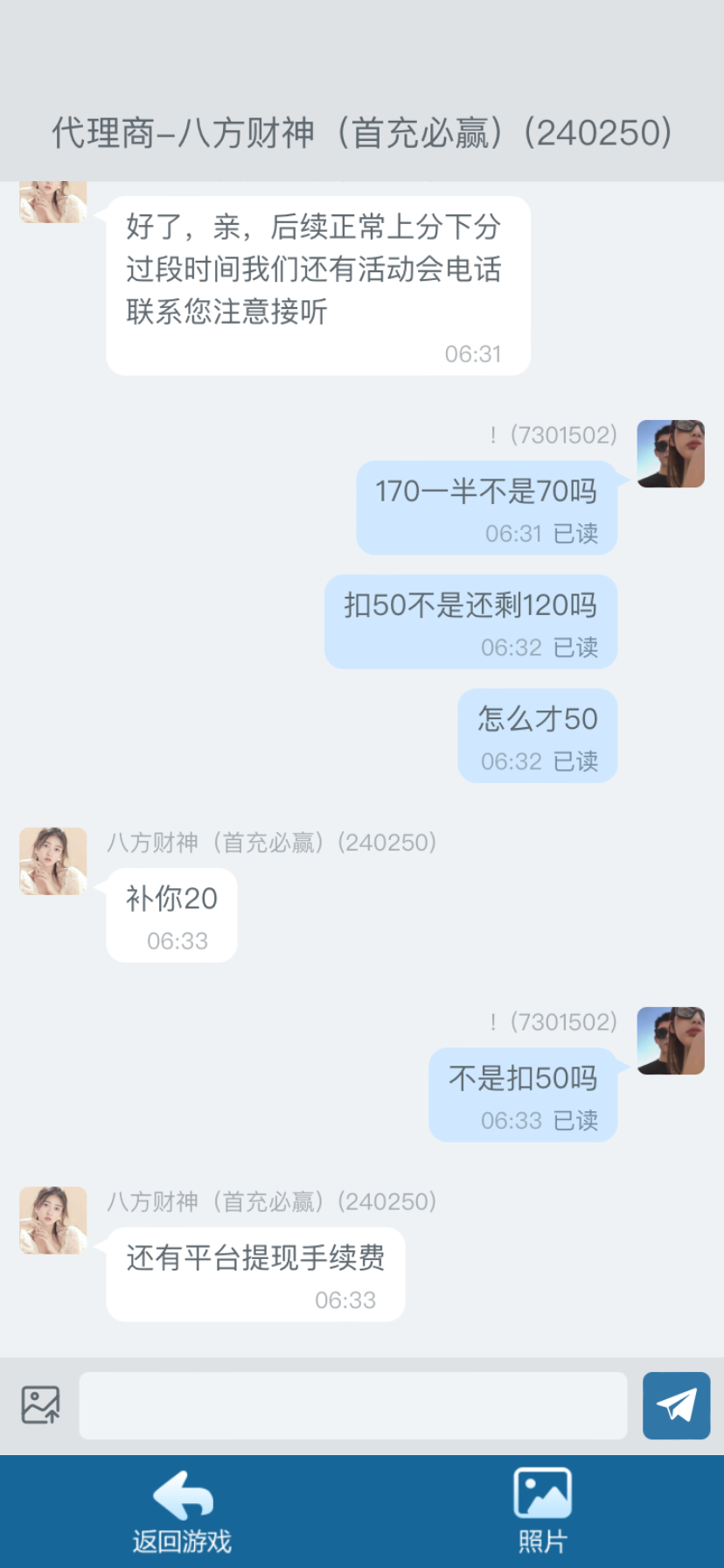Tap 返回游戏 to return to the game
This screenshot has height=1568, width=724.
182,1511
